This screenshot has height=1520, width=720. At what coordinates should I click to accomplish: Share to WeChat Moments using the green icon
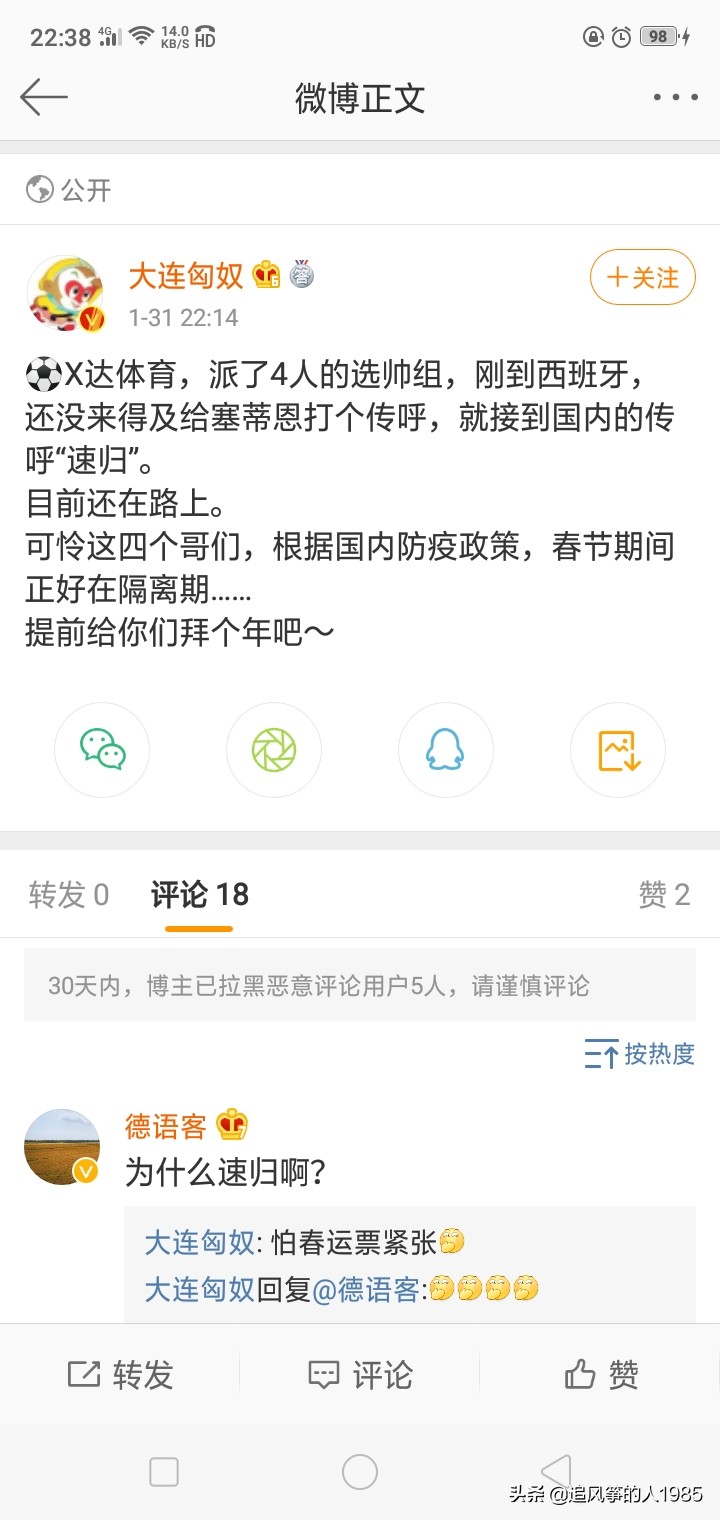click(274, 749)
